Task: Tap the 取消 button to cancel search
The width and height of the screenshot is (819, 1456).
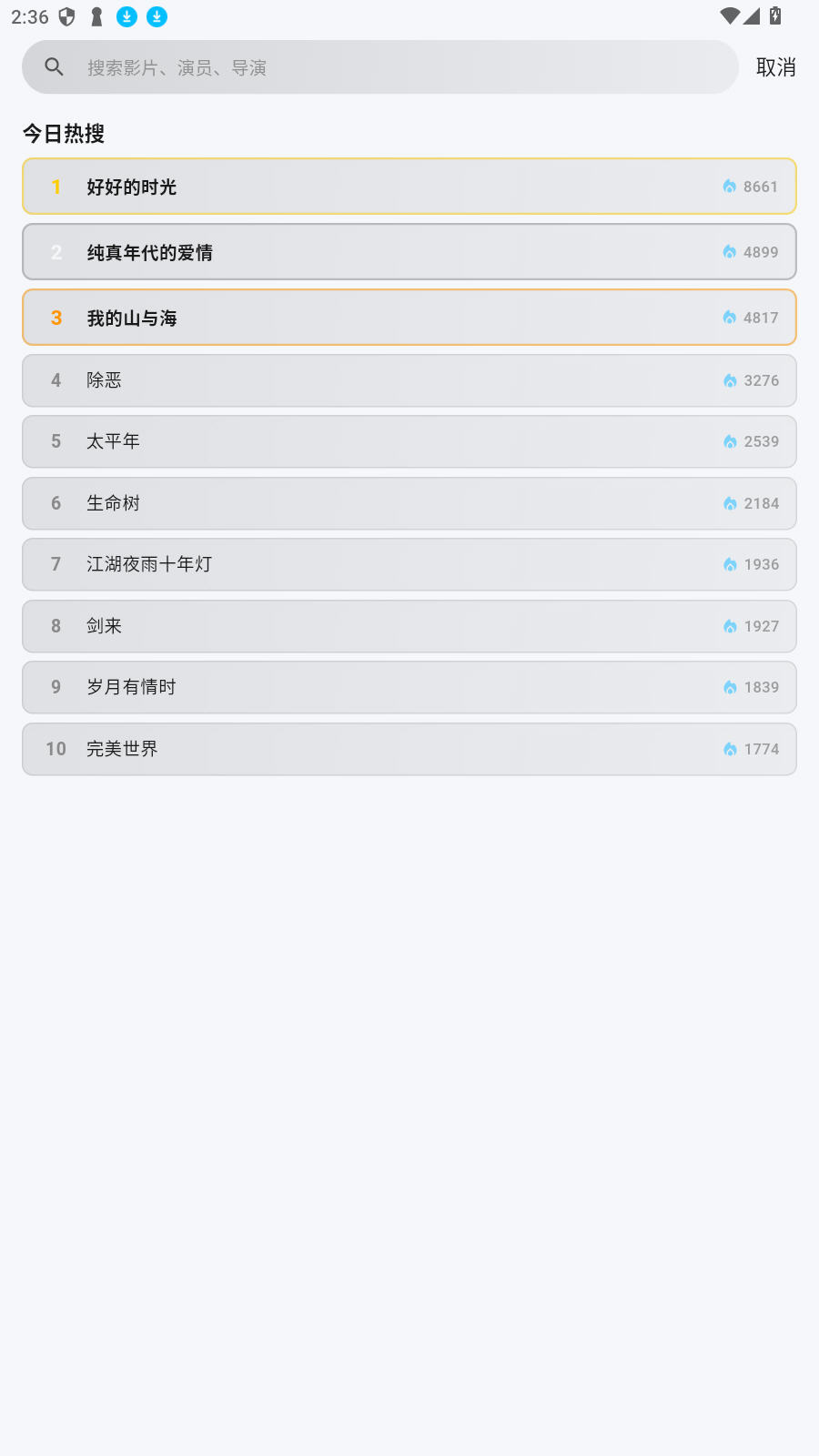Action: [776, 66]
